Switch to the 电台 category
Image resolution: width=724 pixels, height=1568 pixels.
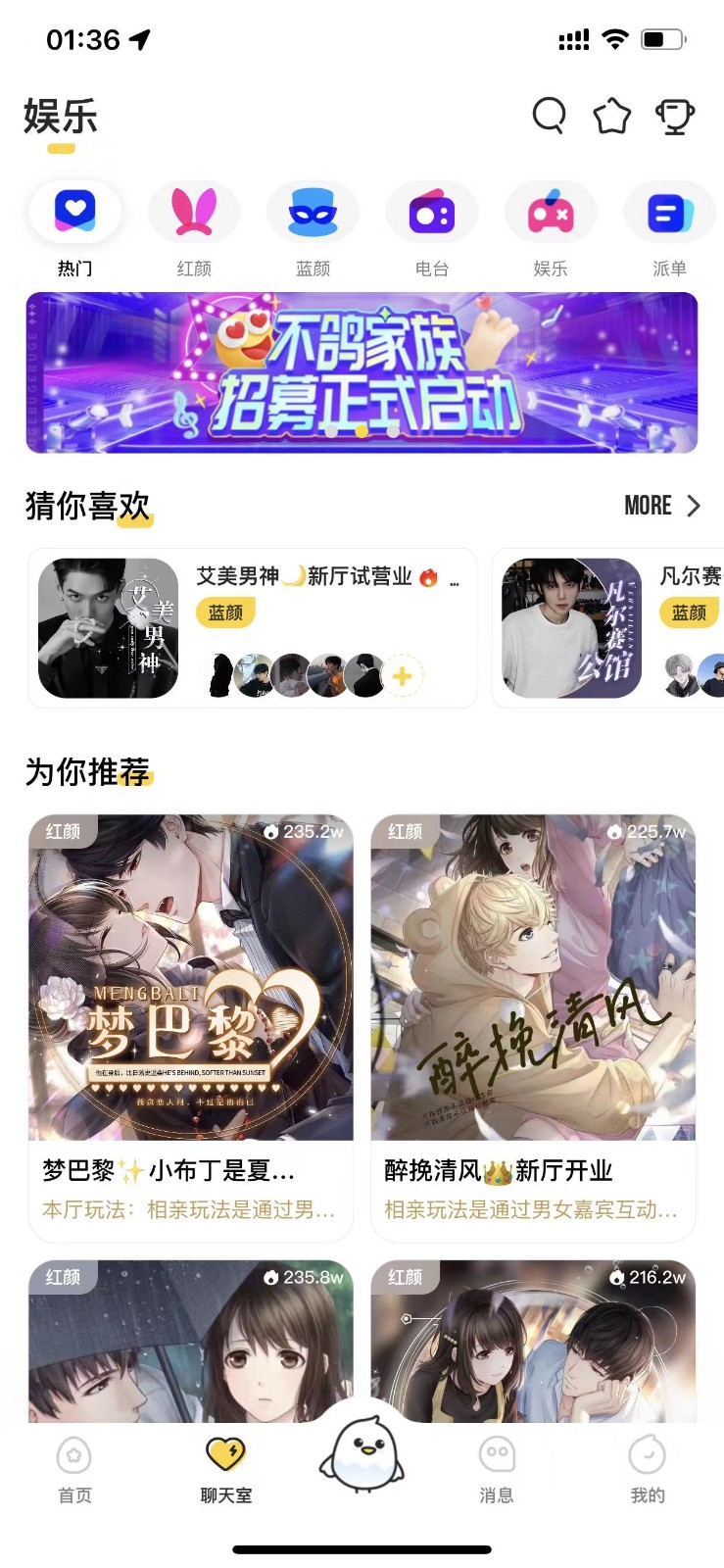[x=432, y=227]
